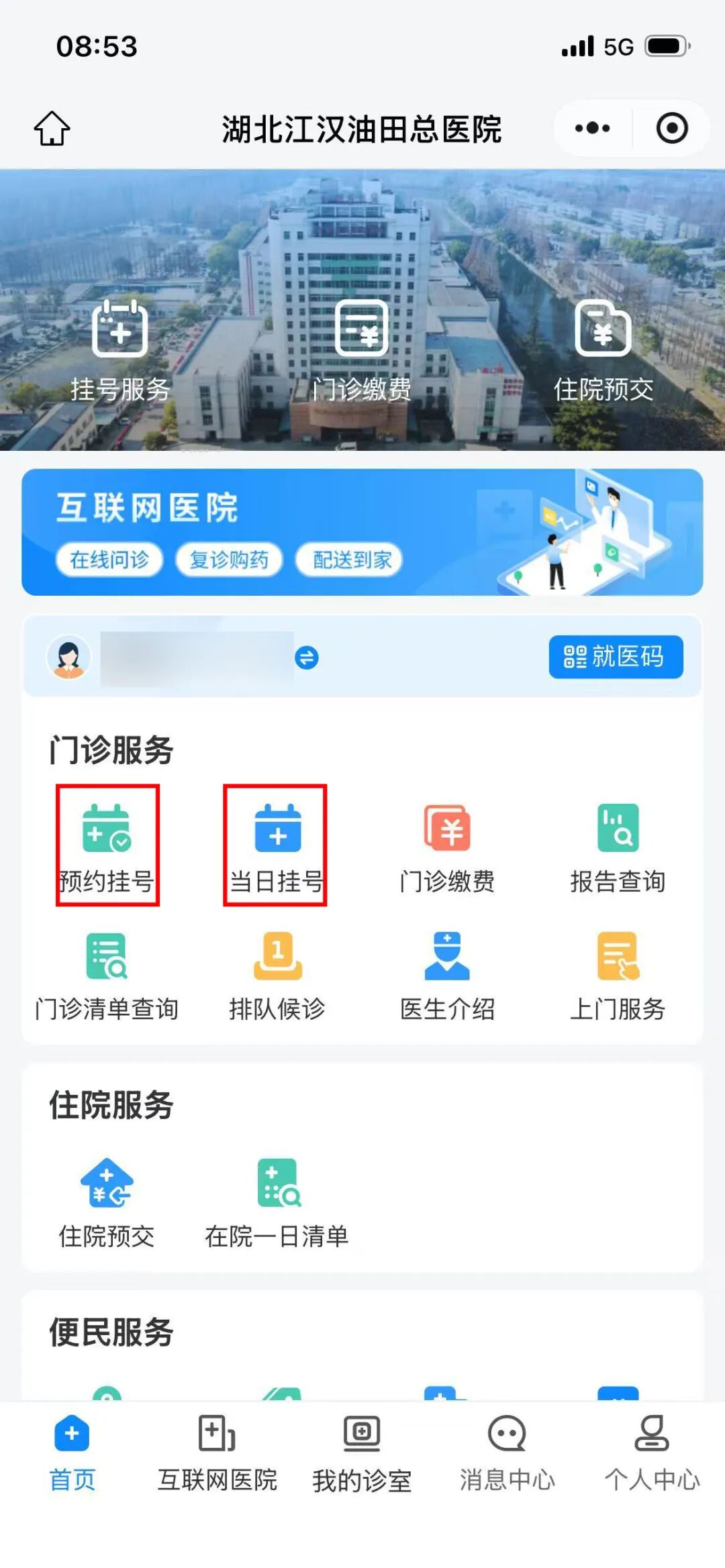Image resolution: width=725 pixels, height=1568 pixels.
Task: Open 住院预交 on the top banner
Action: click(x=603, y=350)
